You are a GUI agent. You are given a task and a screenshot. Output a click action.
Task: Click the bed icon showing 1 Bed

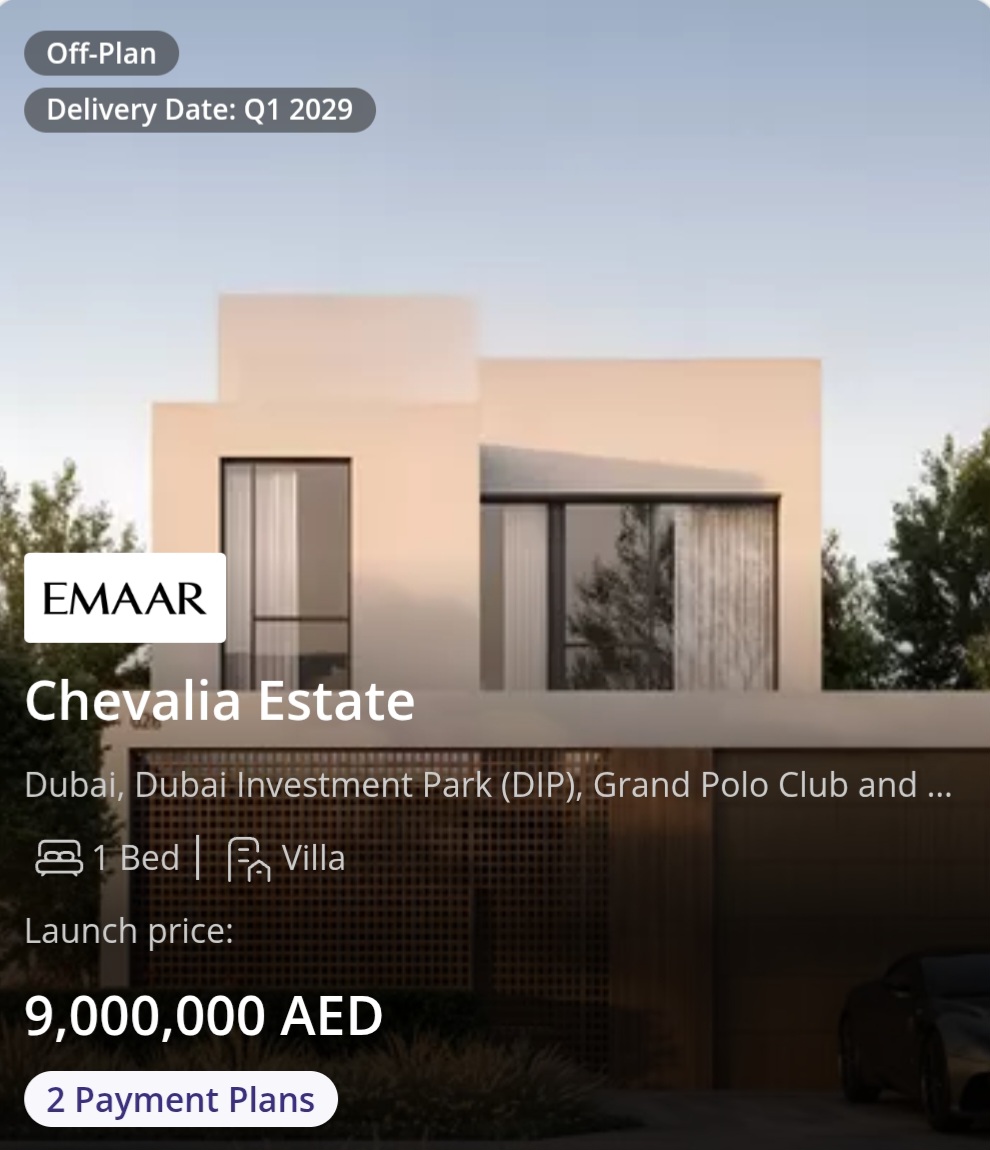(x=57, y=857)
